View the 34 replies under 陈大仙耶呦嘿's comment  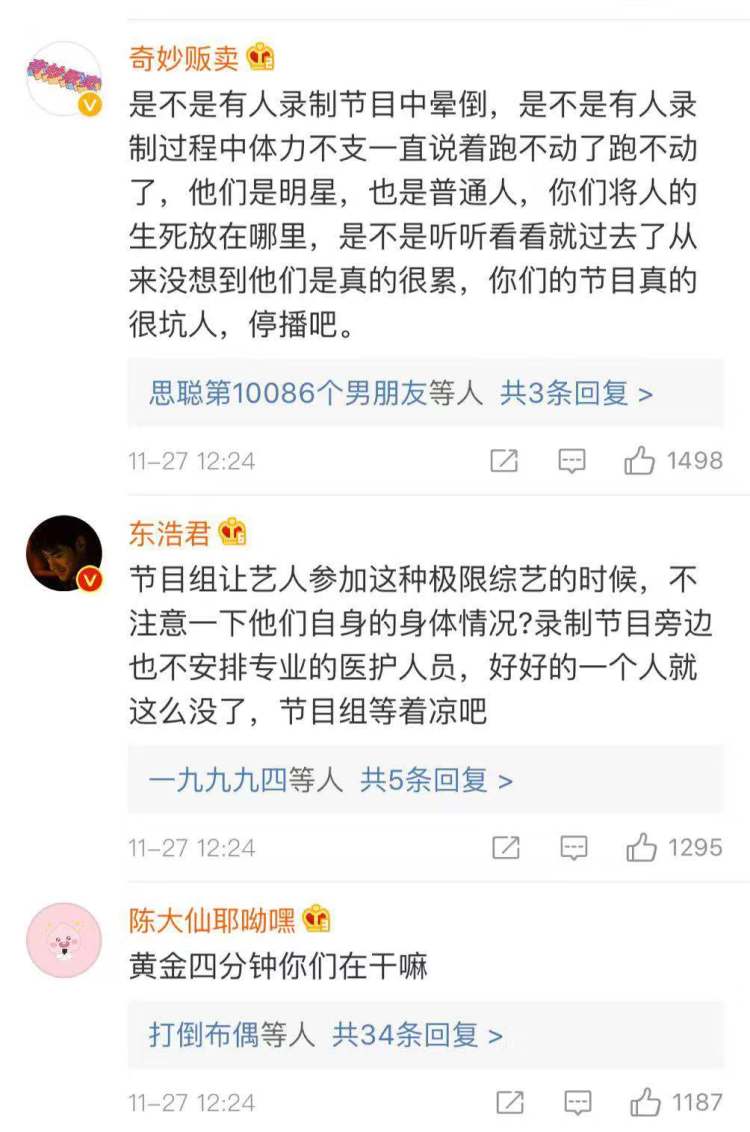click(417, 1034)
